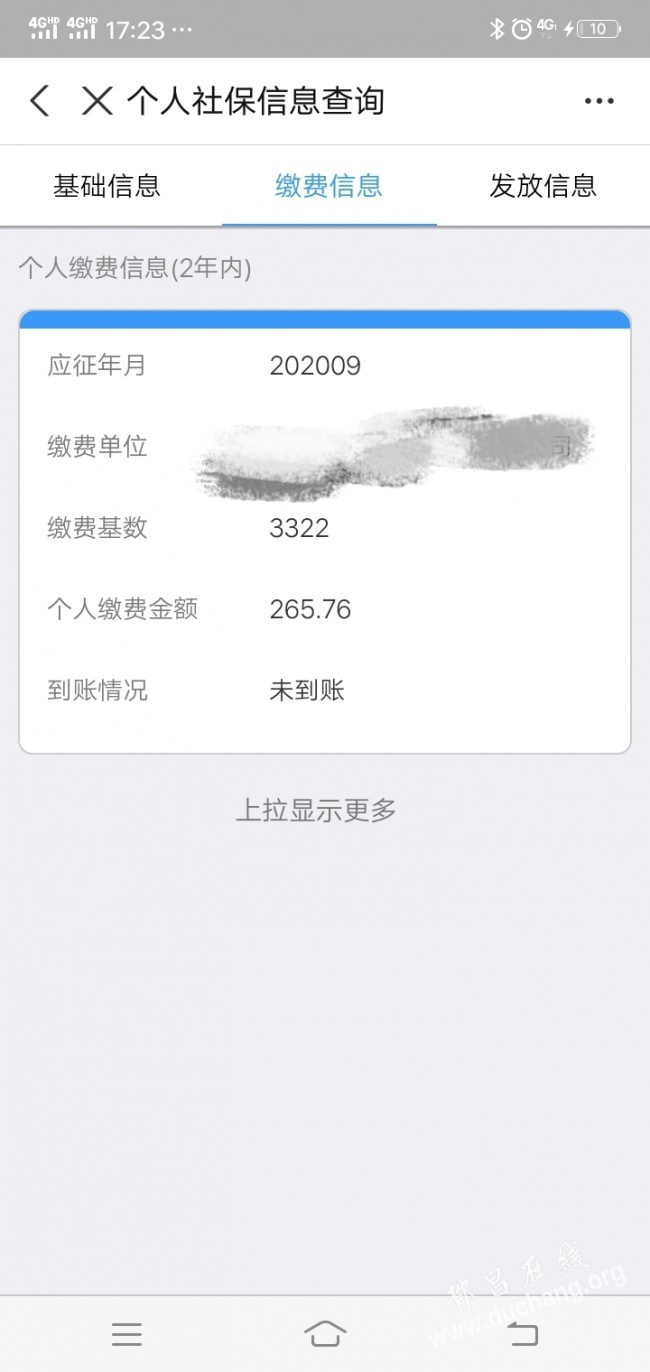The height and width of the screenshot is (1372, 650).
Task: Open the system recent apps menu button
Action: pyautogui.click(x=127, y=1334)
